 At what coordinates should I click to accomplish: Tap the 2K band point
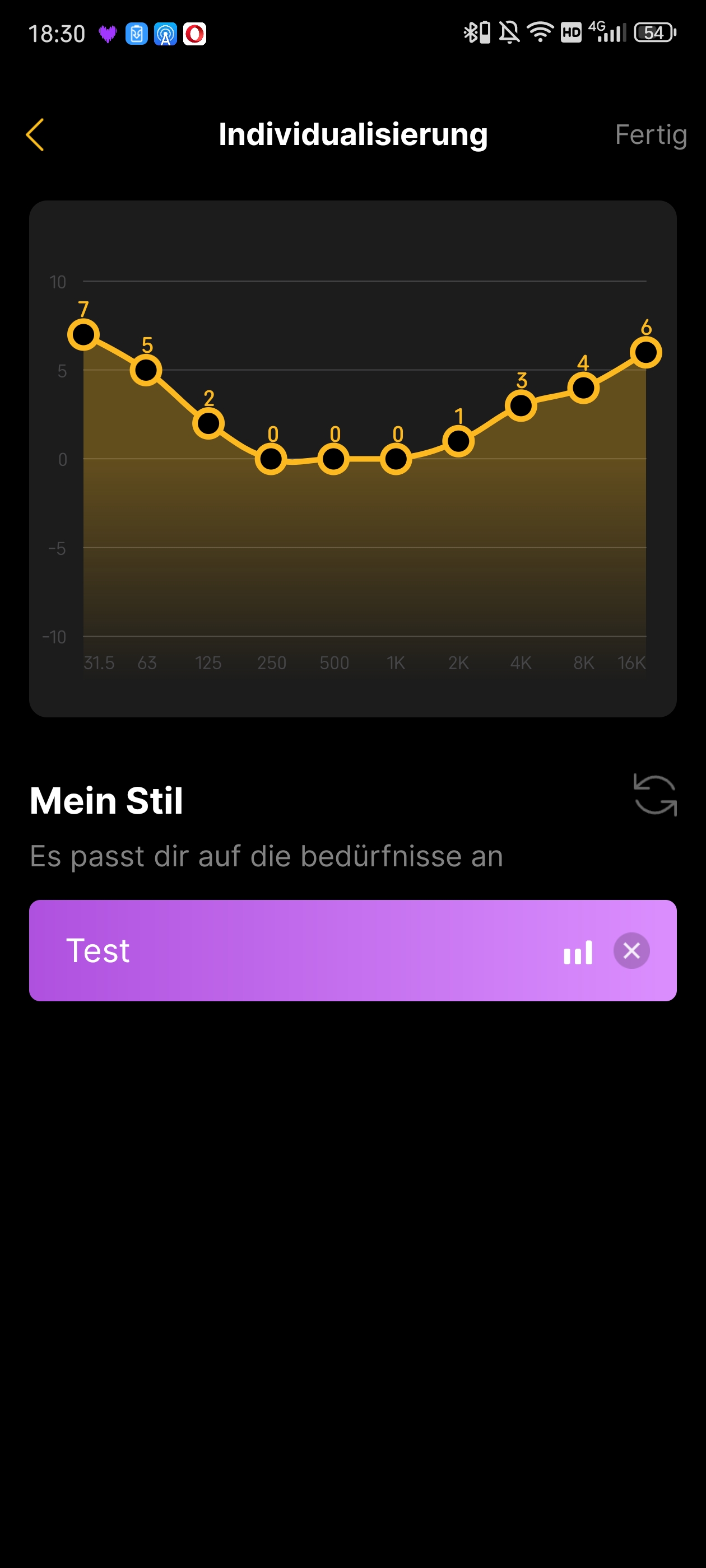(459, 441)
